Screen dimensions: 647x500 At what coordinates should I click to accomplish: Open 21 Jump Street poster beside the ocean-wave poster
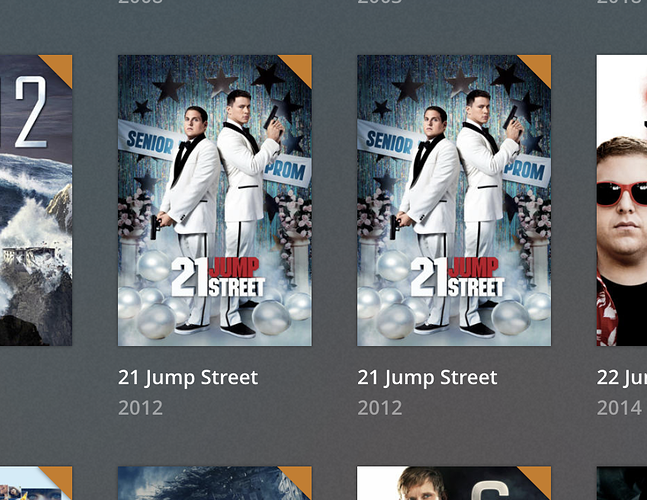coord(215,200)
